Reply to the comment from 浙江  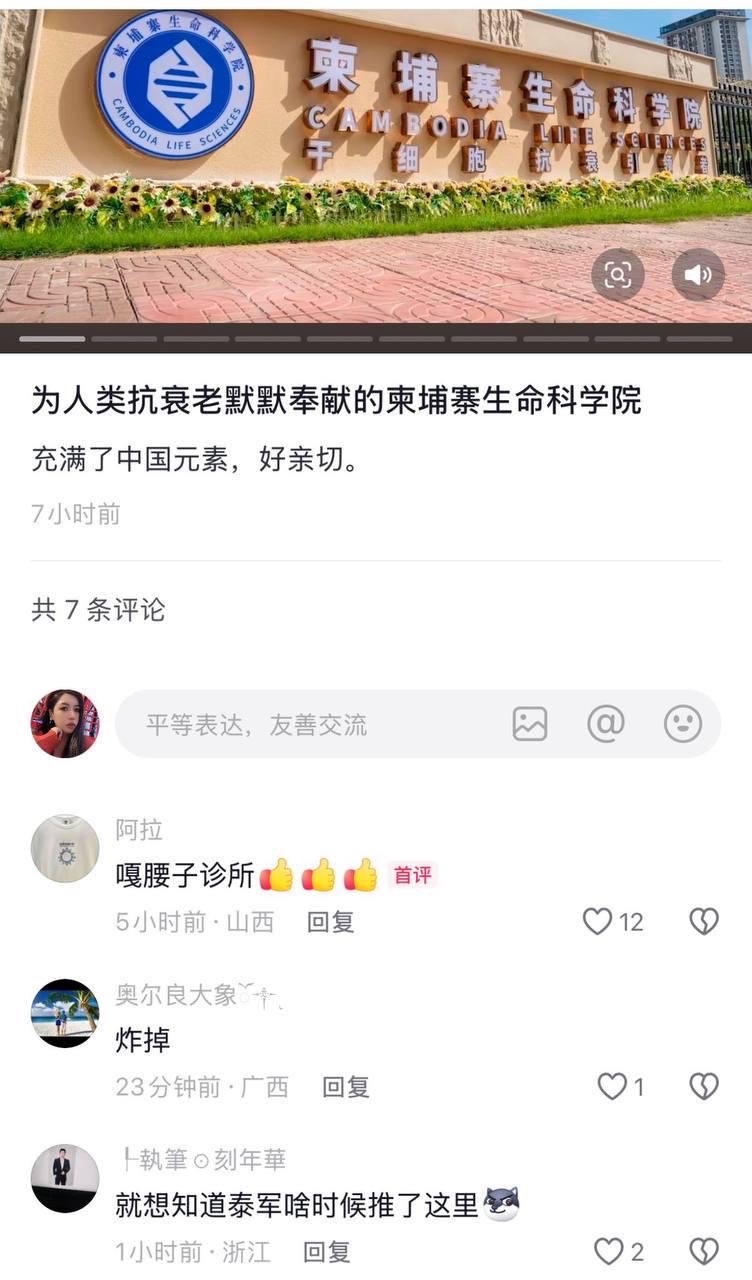(x=327, y=1252)
